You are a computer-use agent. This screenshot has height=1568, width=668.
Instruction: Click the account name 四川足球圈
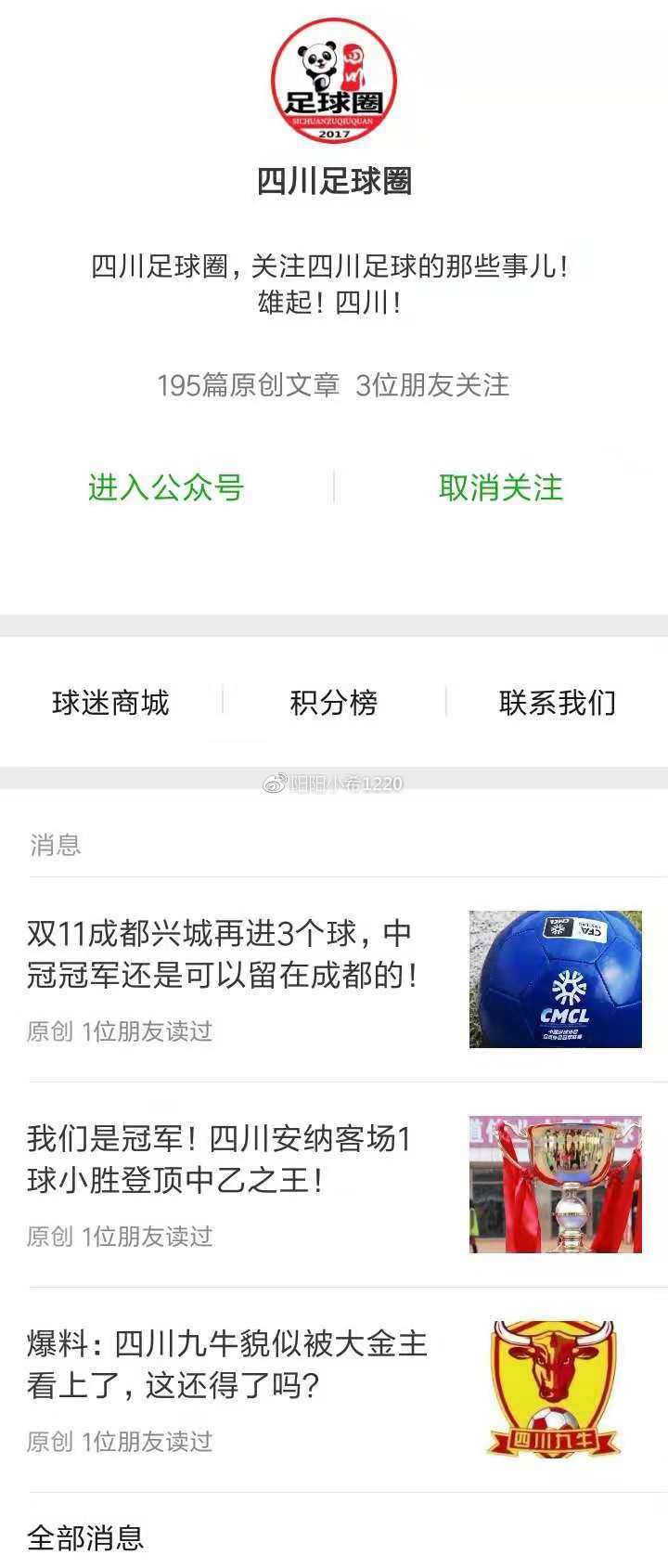click(334, 183)
